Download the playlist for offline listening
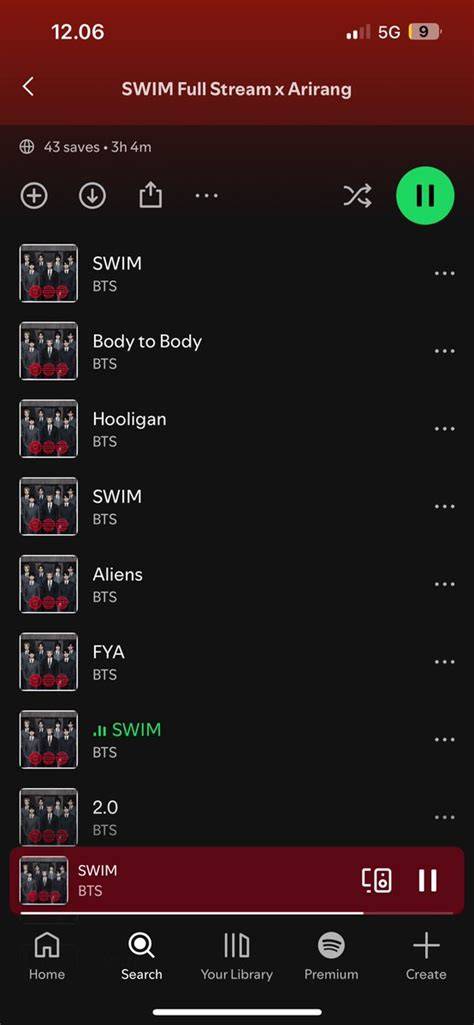The width and height of the screenshot is (474, 1025). pos(92,195)
